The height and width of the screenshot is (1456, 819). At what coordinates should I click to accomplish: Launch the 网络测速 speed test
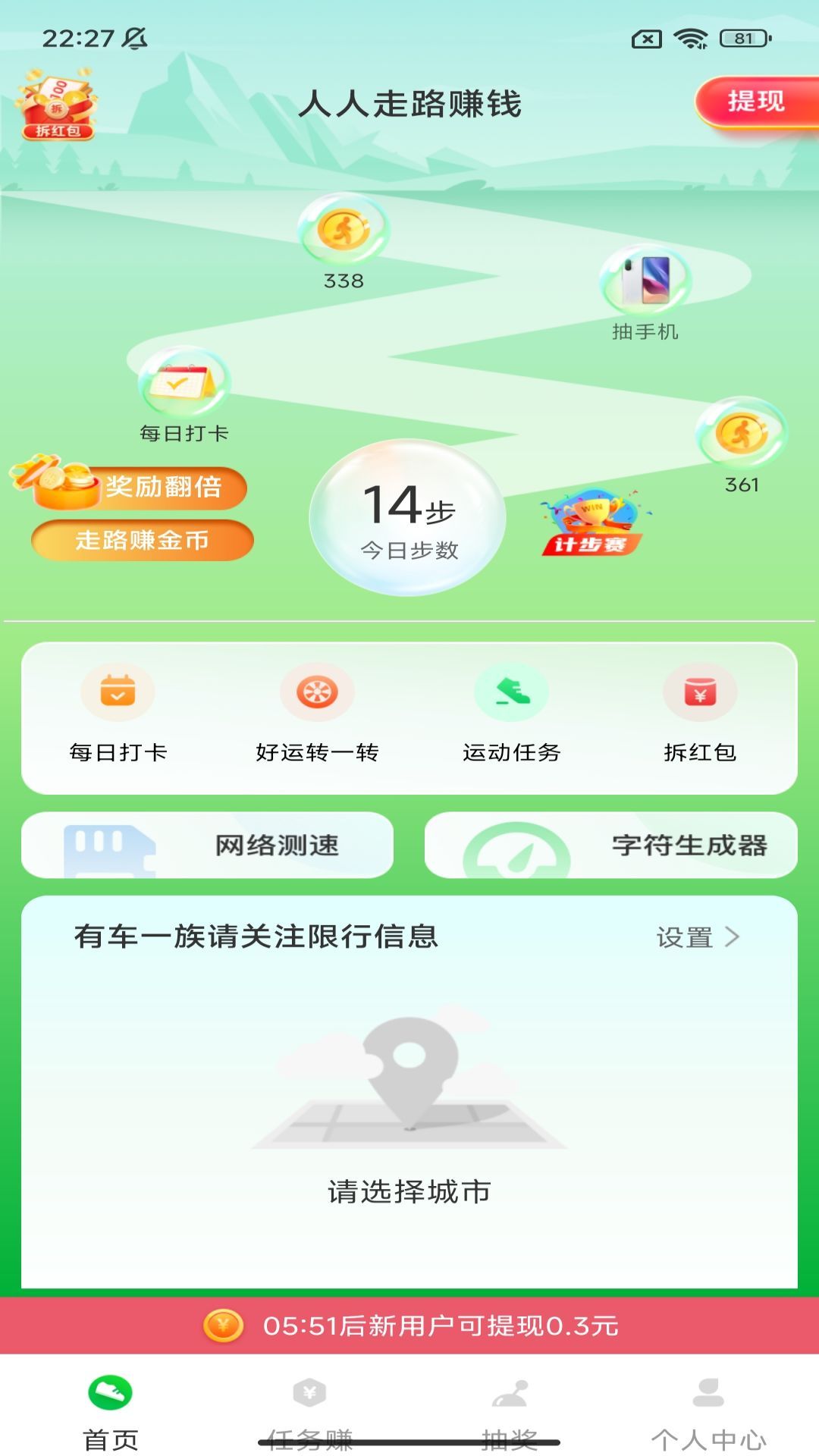208,846
